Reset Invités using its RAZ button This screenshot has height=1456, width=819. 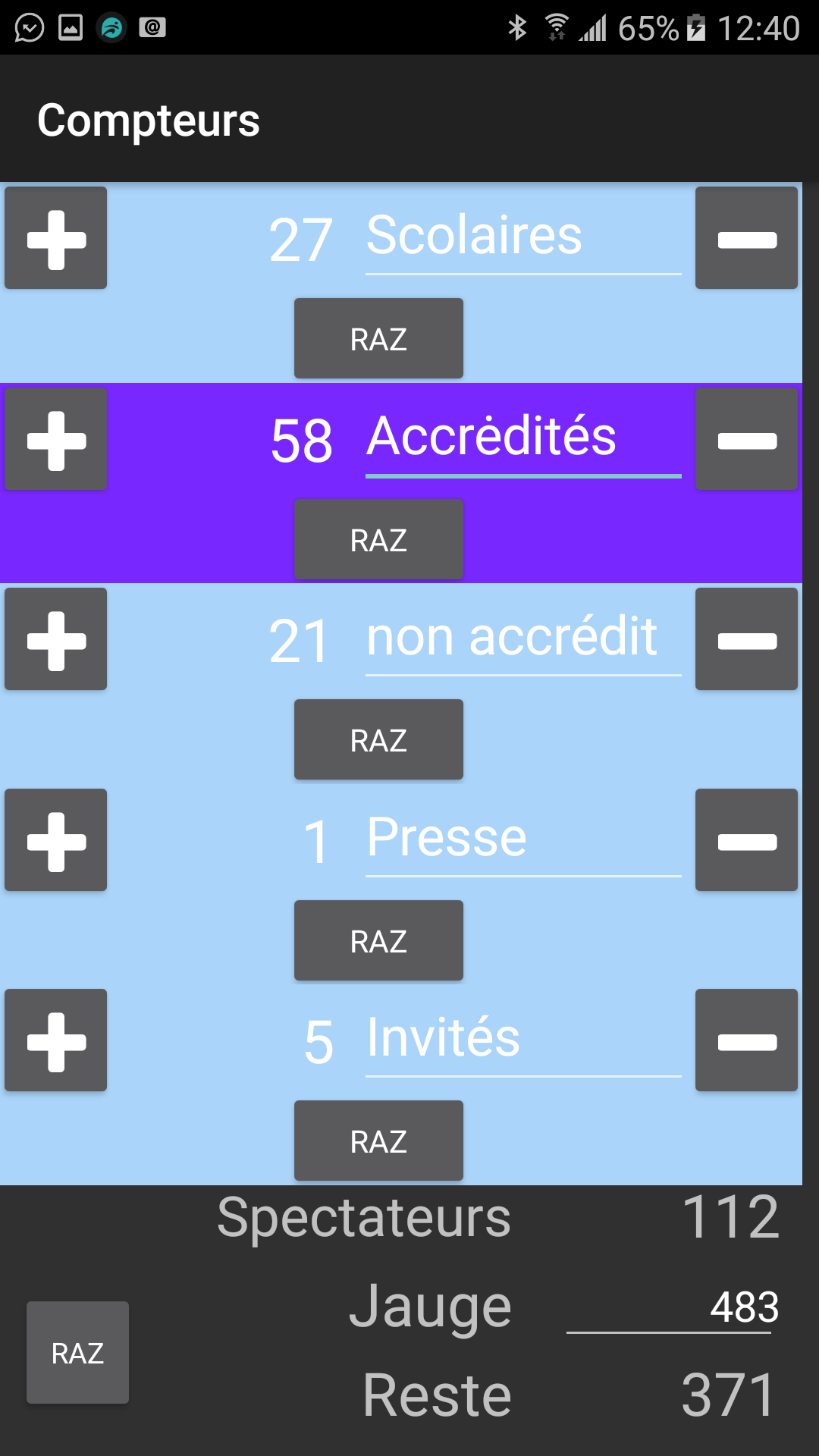tap(378, 1141)
